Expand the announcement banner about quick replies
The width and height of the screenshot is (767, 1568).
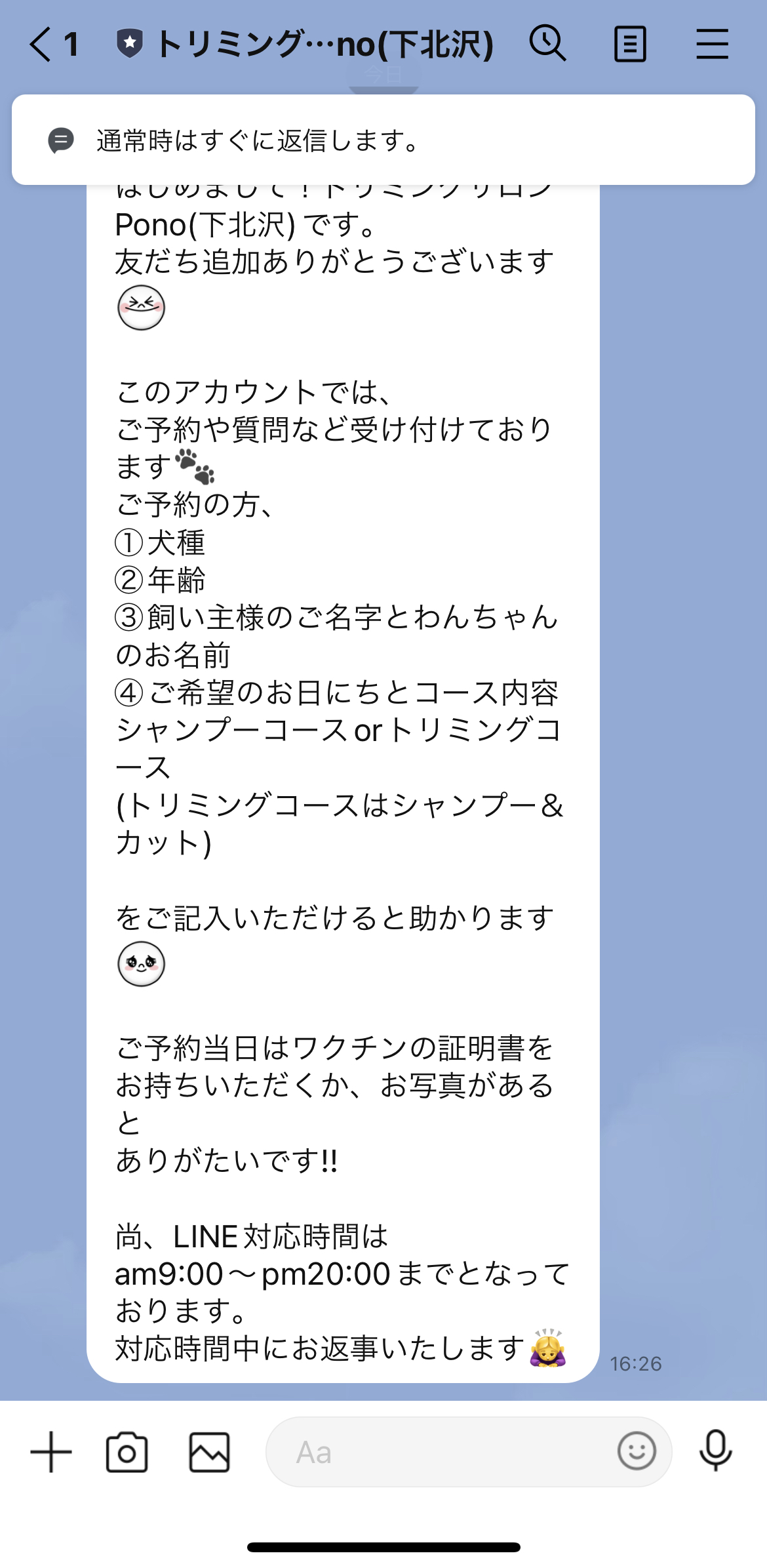pyautogui.click(x=383, y=140)
